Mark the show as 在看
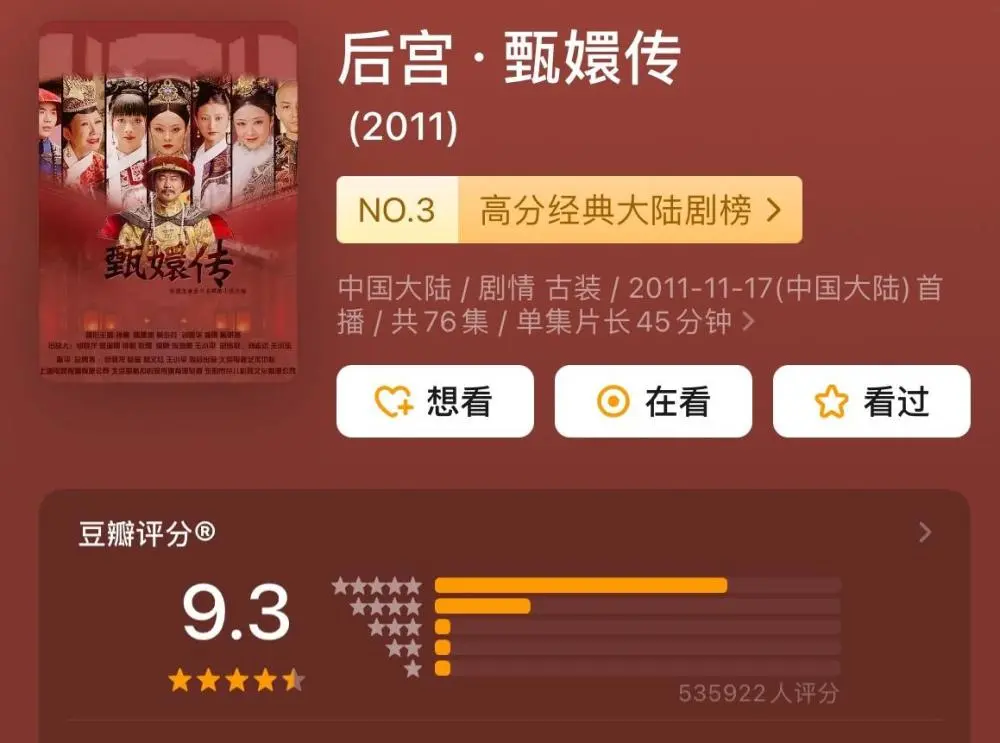The width and height of the screenshot is (1000, 743). 653,401
